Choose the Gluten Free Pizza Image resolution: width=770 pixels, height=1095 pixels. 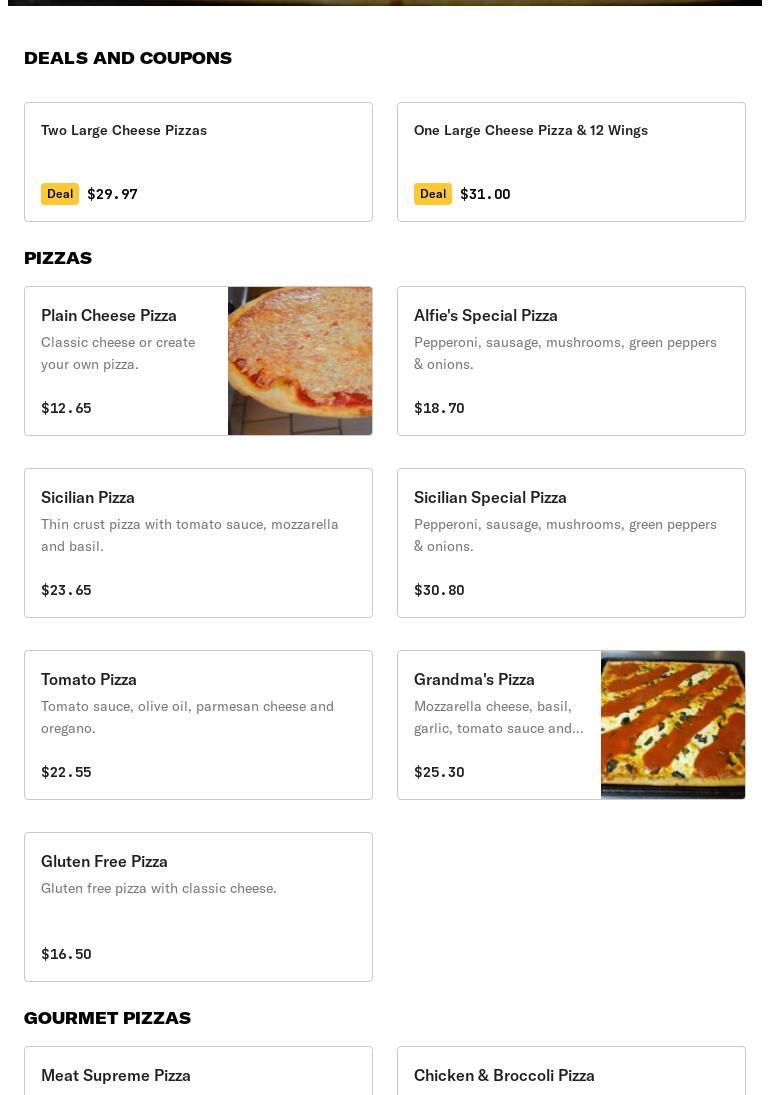pos(198,907)
